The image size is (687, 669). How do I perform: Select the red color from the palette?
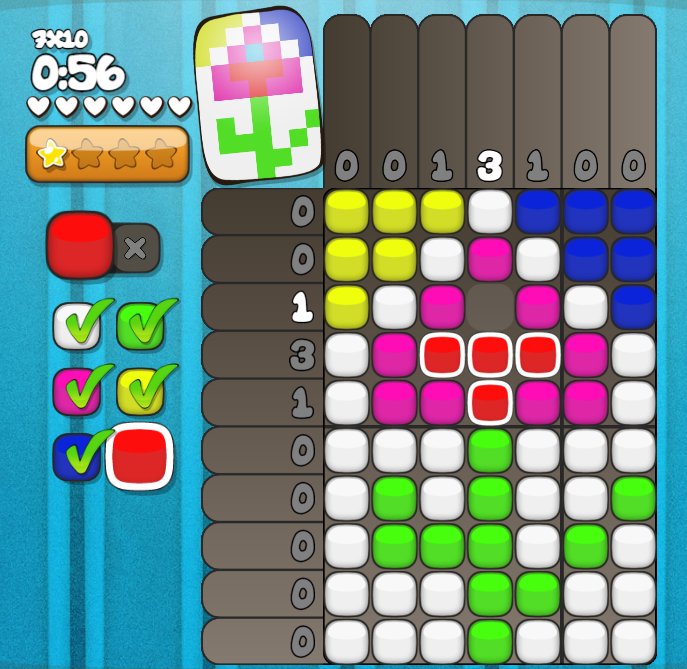(139, 456)
